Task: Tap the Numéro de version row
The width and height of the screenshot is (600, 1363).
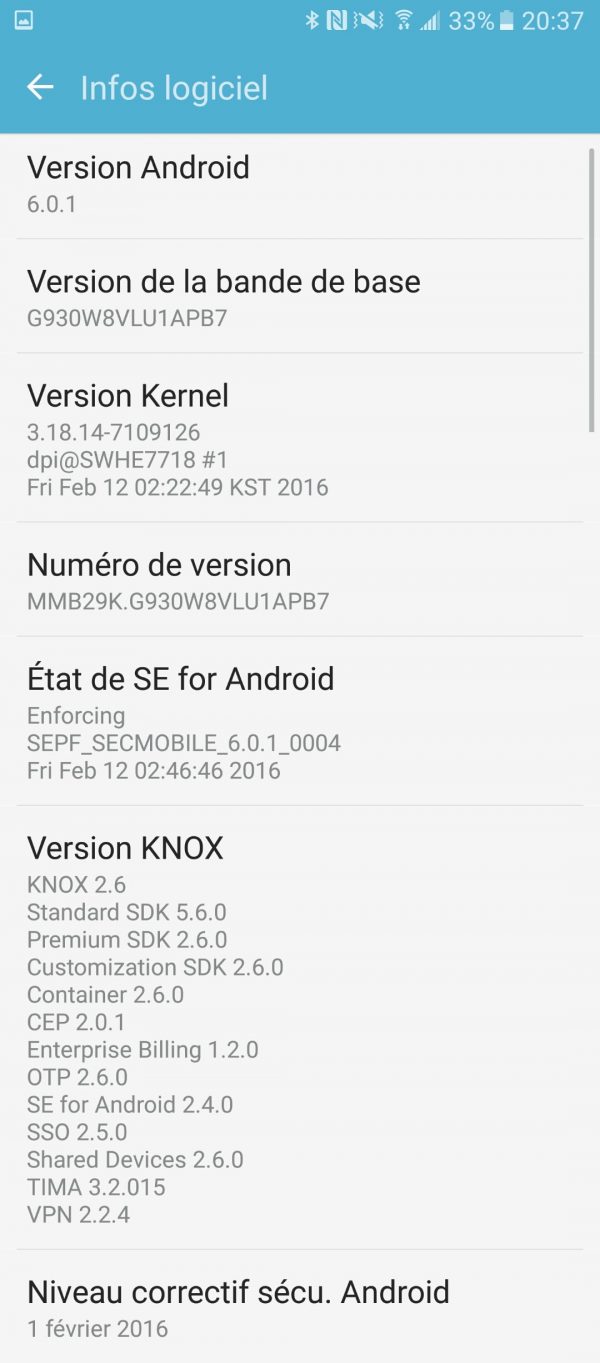Action: coord(300,581)
